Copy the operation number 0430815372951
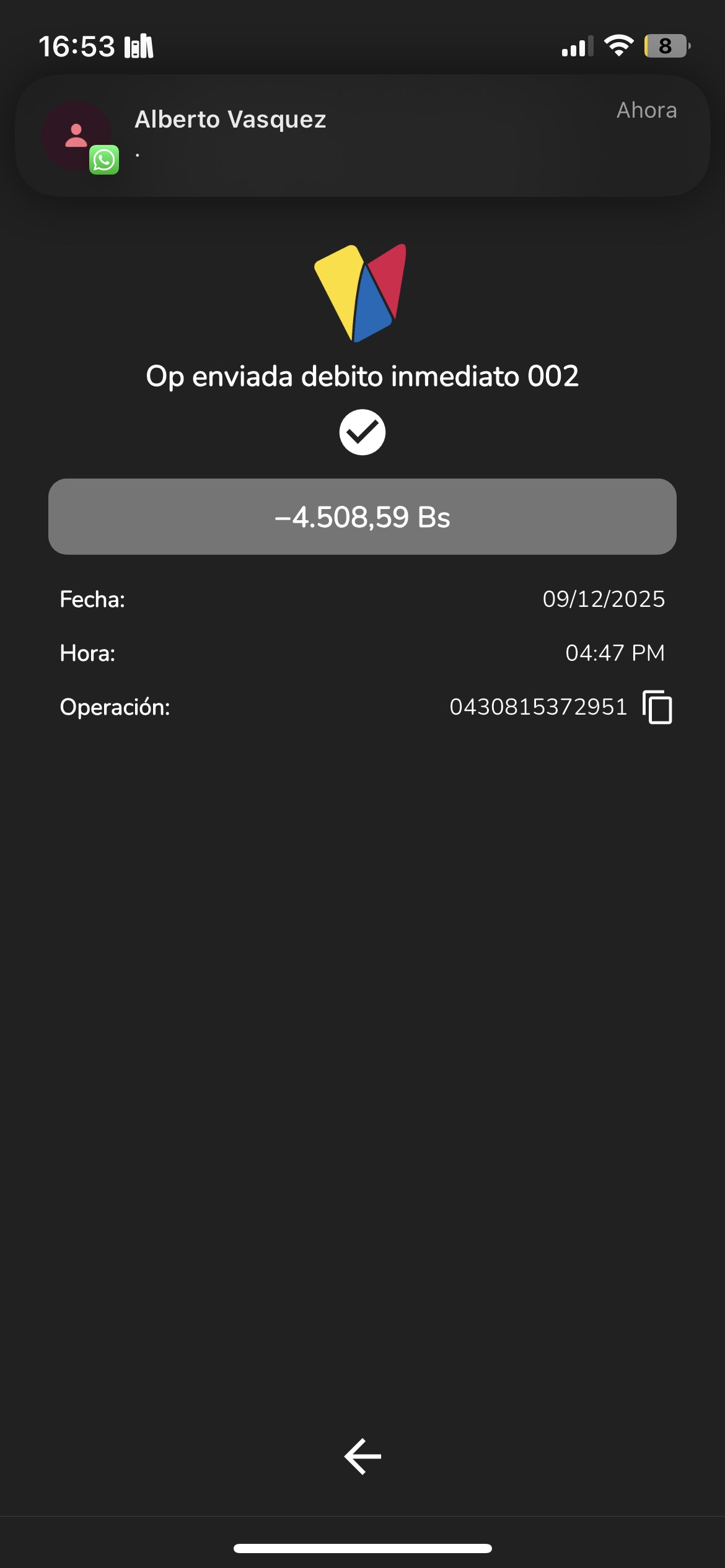The height and width of the screenshot is (1568, 725). click(x=657, y=707)
